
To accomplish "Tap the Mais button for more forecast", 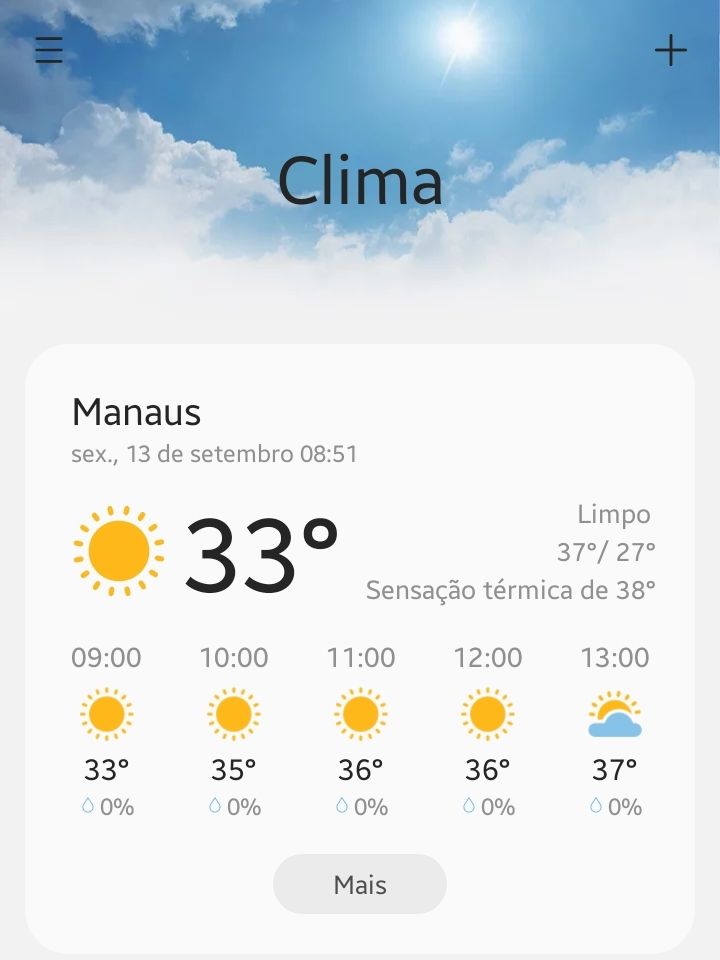I will 360,884.
